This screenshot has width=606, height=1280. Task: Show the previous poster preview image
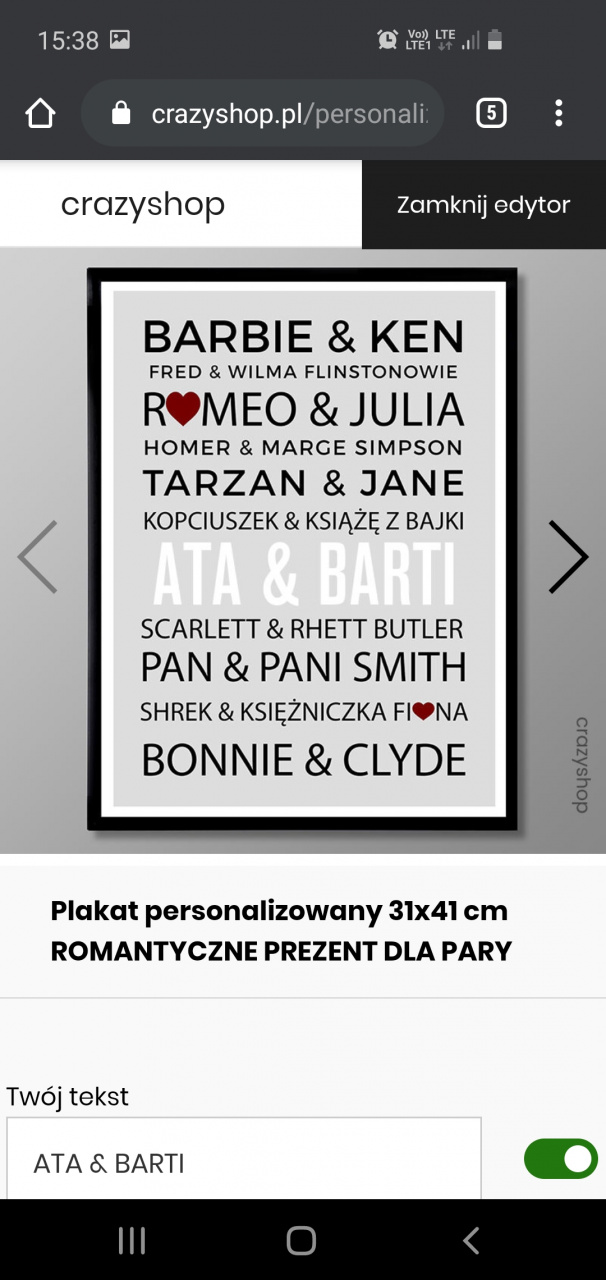click(38, 557)
